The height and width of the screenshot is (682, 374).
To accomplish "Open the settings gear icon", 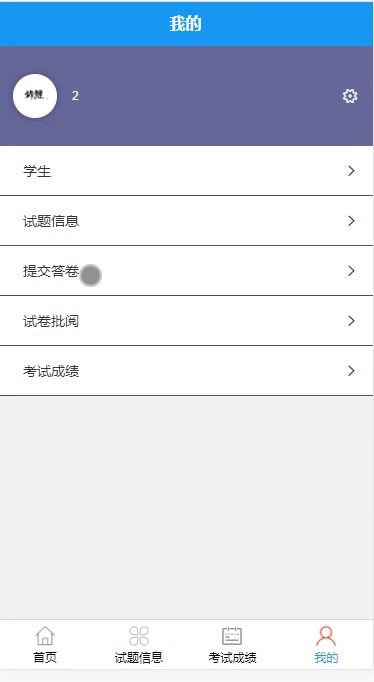I will pyautogui.click(x=350, y=96).
